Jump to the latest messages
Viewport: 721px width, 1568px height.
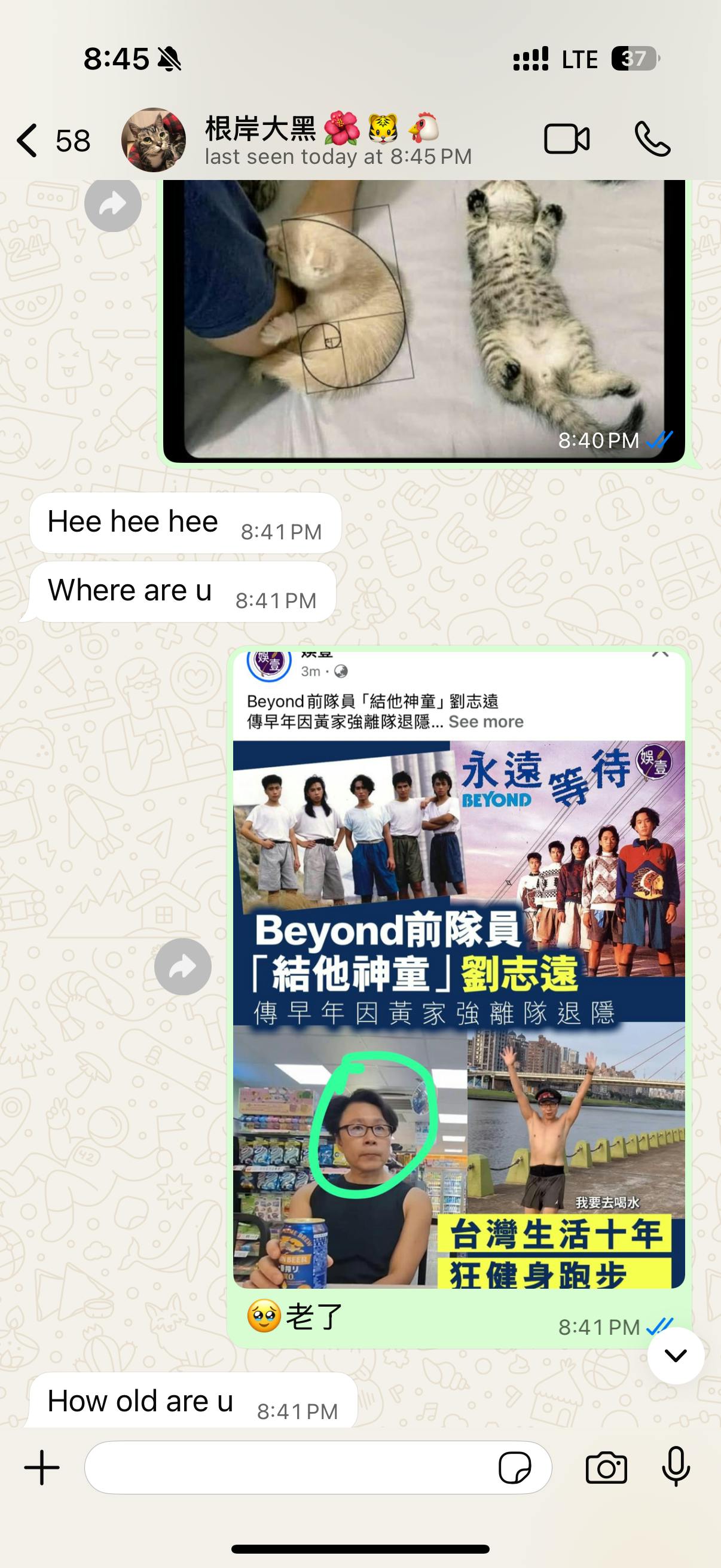(676, 1355)
